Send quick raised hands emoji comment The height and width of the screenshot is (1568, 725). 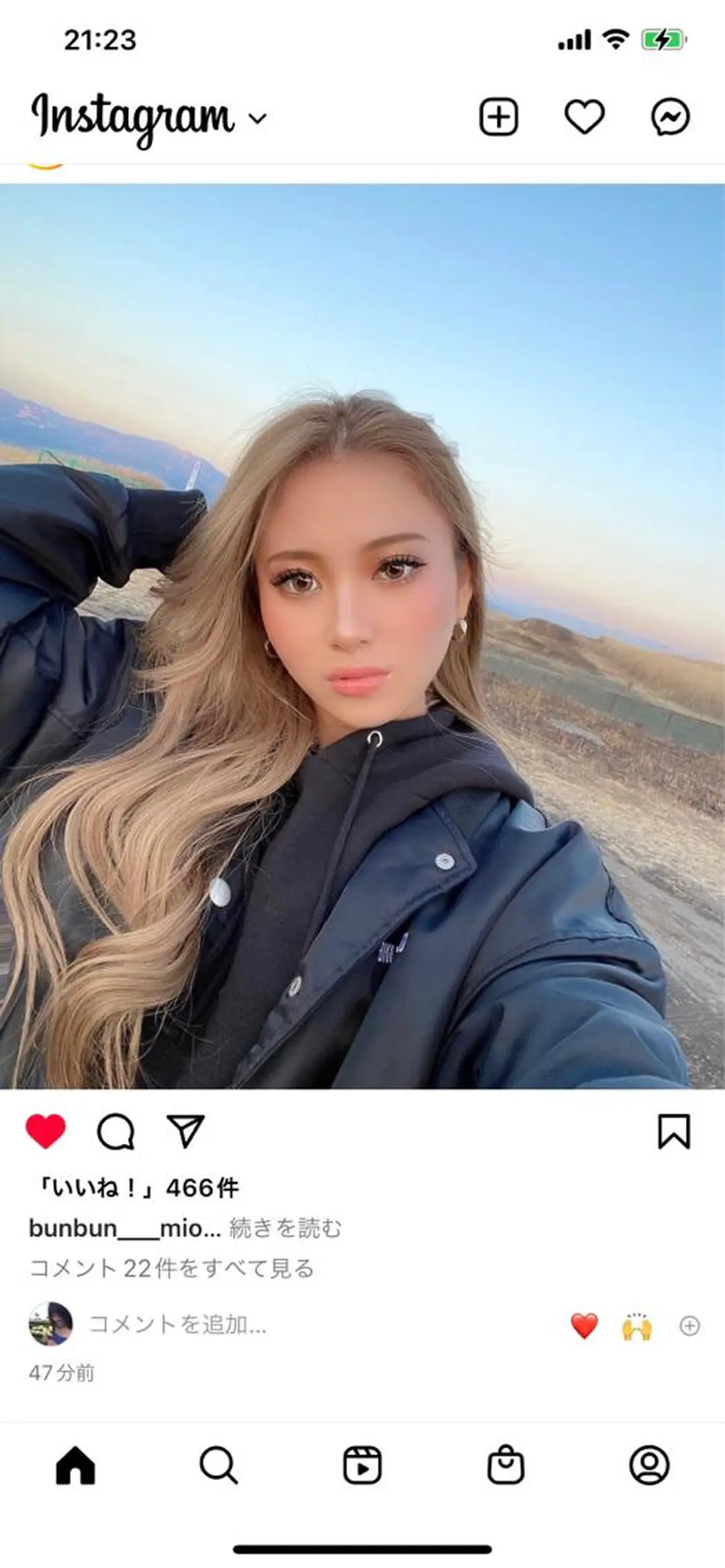tap(636, 1326)
